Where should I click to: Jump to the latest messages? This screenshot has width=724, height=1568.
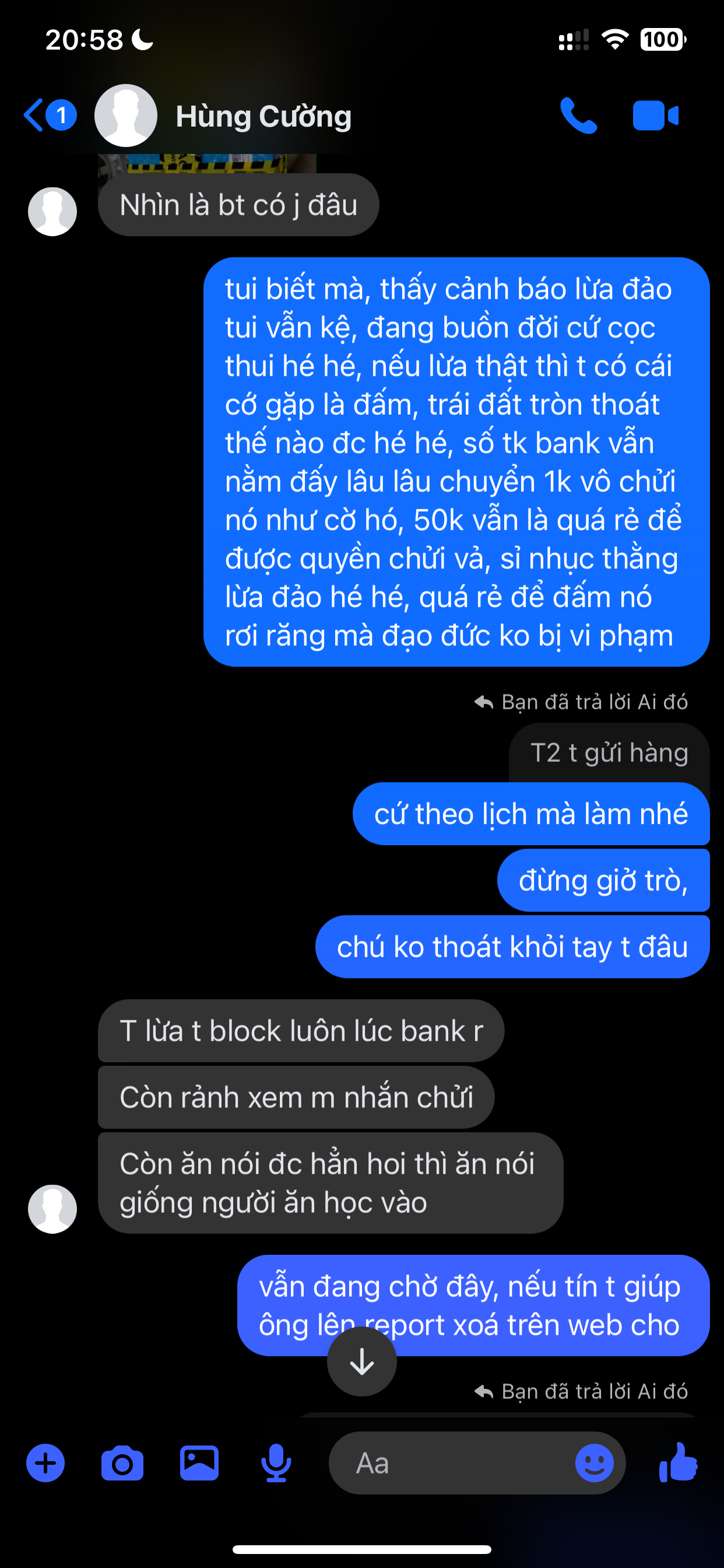(362, 1361)
